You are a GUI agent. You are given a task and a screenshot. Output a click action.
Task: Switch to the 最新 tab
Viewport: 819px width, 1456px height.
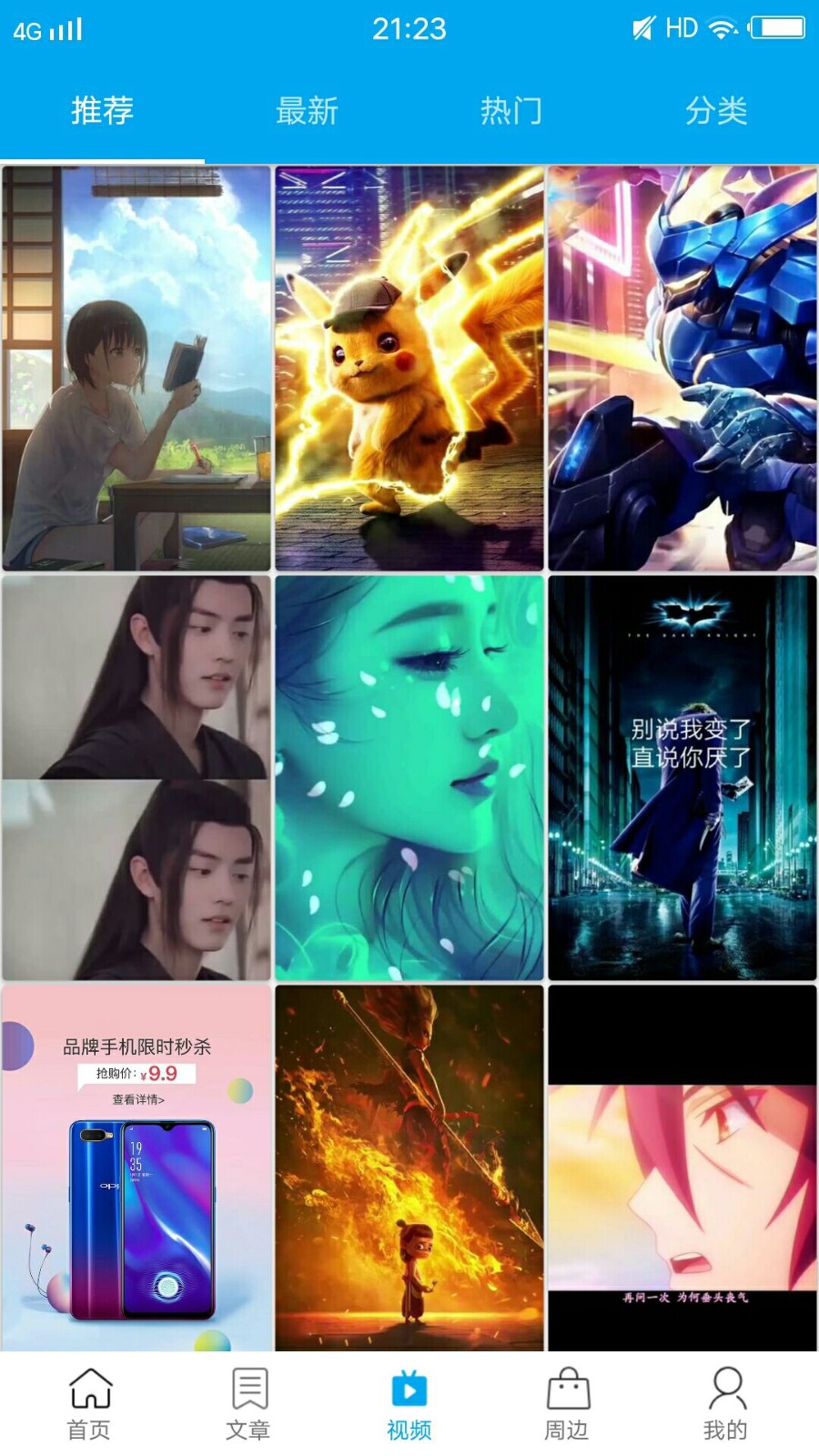307,111
